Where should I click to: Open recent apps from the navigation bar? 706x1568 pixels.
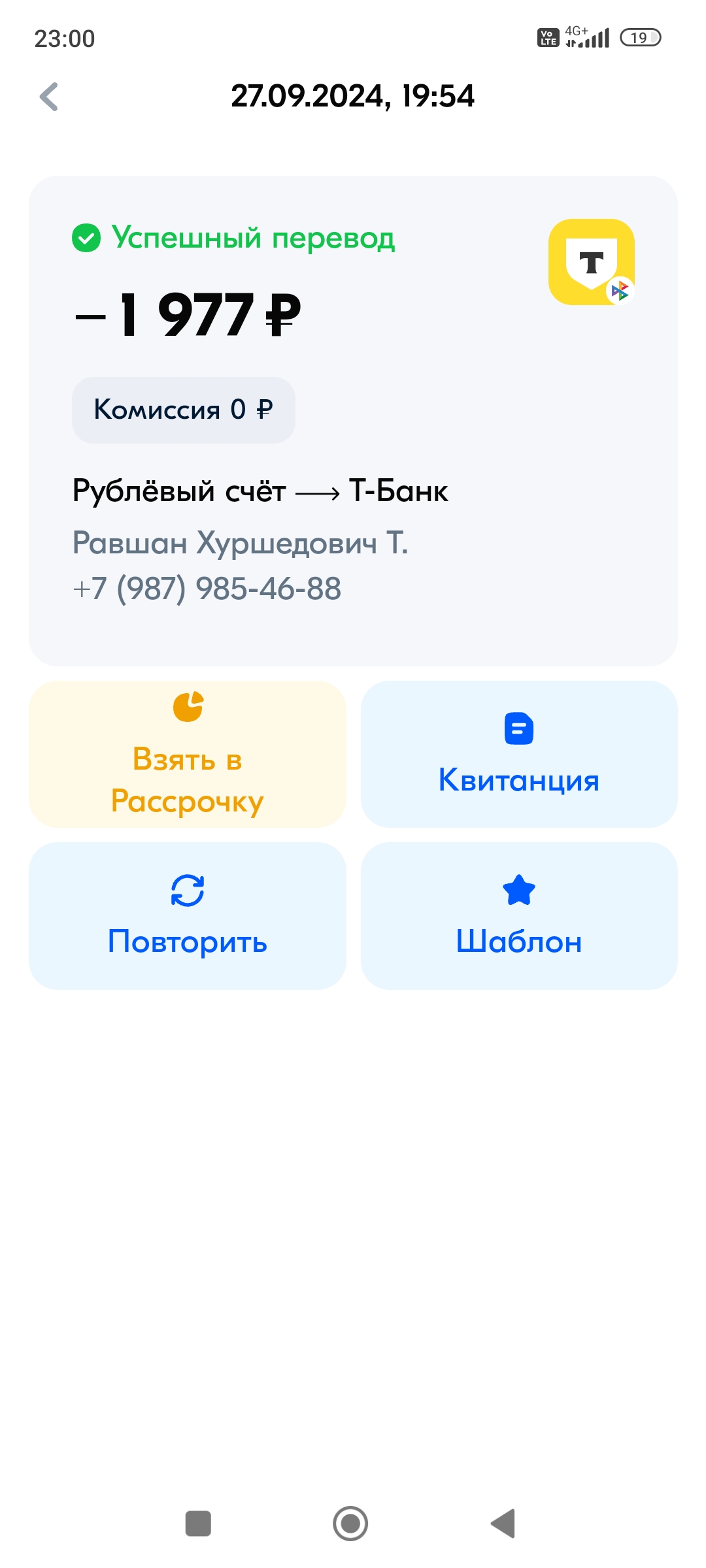click(198, 1524)
